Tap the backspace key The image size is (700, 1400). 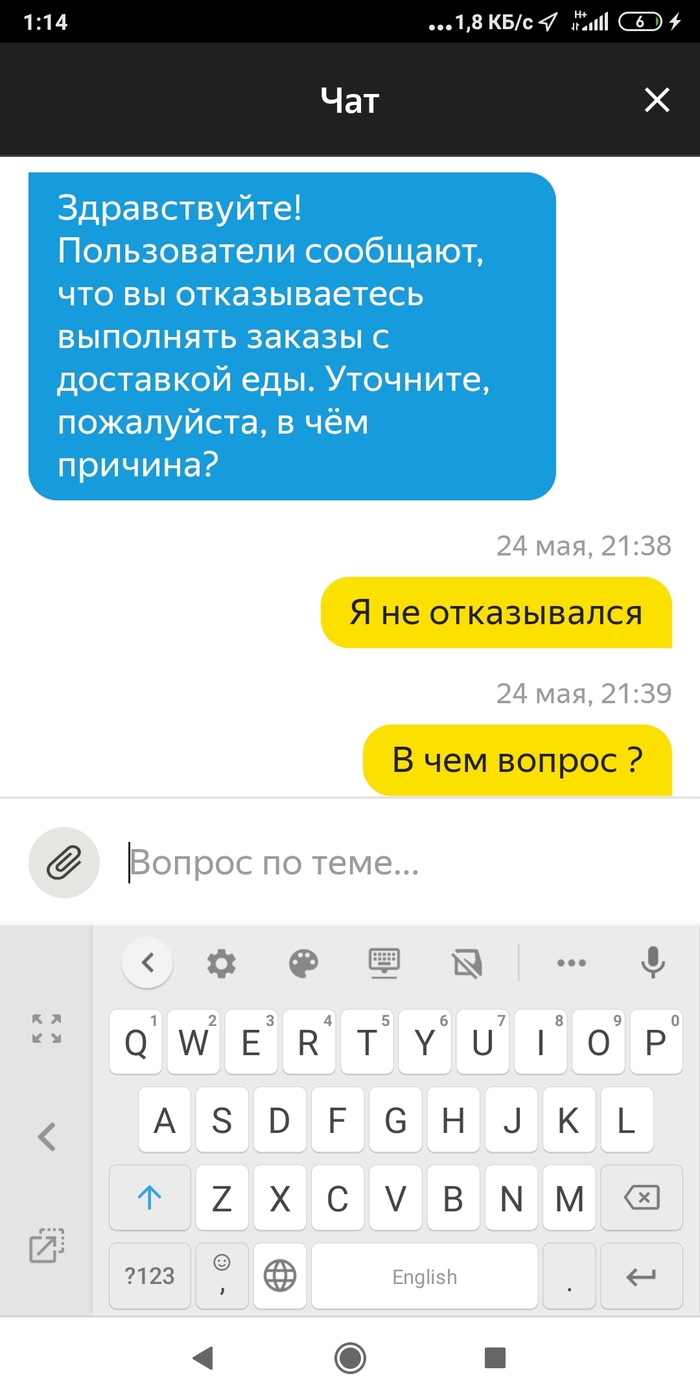coord(641,1197)
